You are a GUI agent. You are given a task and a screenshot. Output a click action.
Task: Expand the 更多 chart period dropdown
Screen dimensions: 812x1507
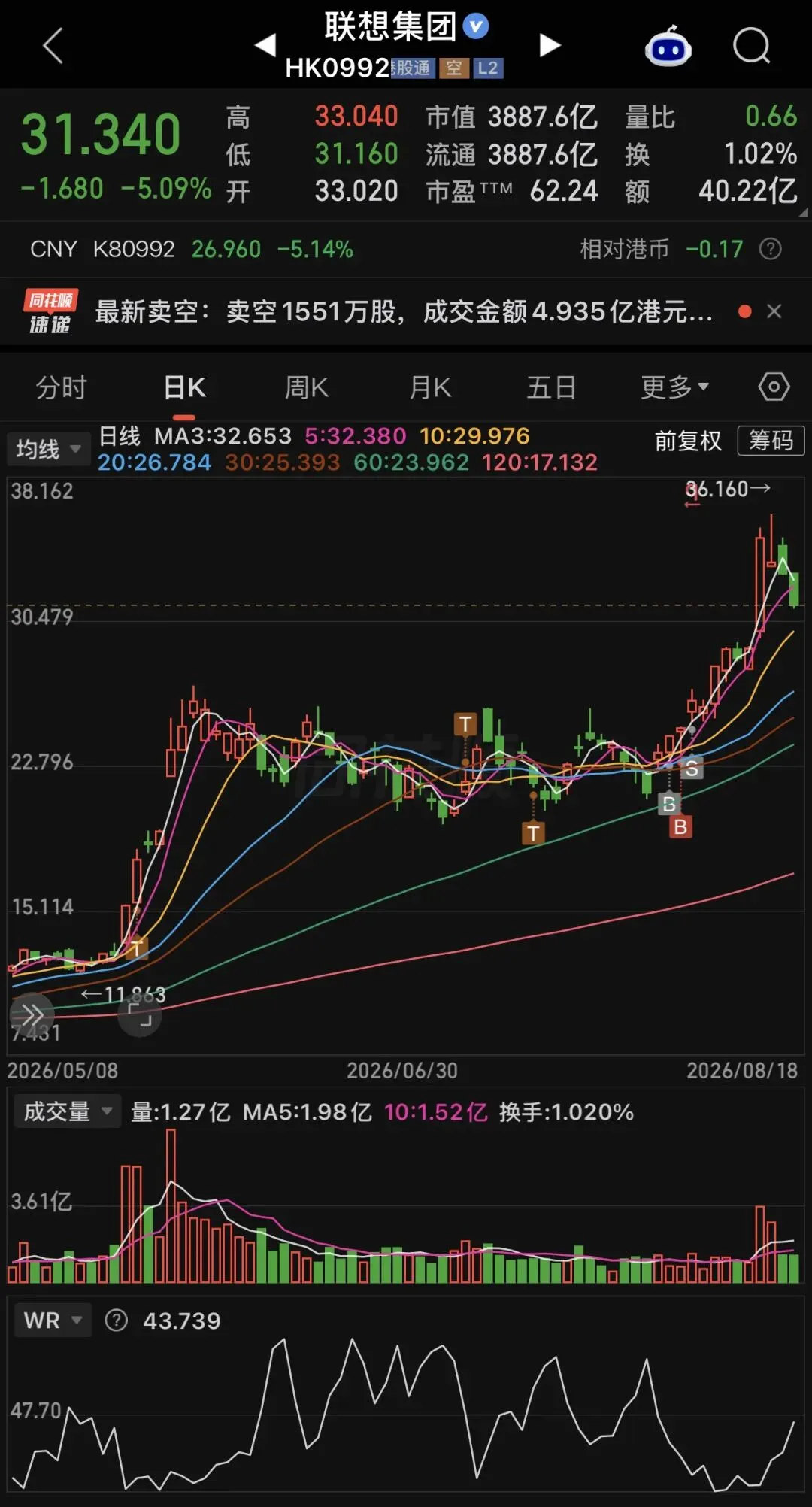674,387
